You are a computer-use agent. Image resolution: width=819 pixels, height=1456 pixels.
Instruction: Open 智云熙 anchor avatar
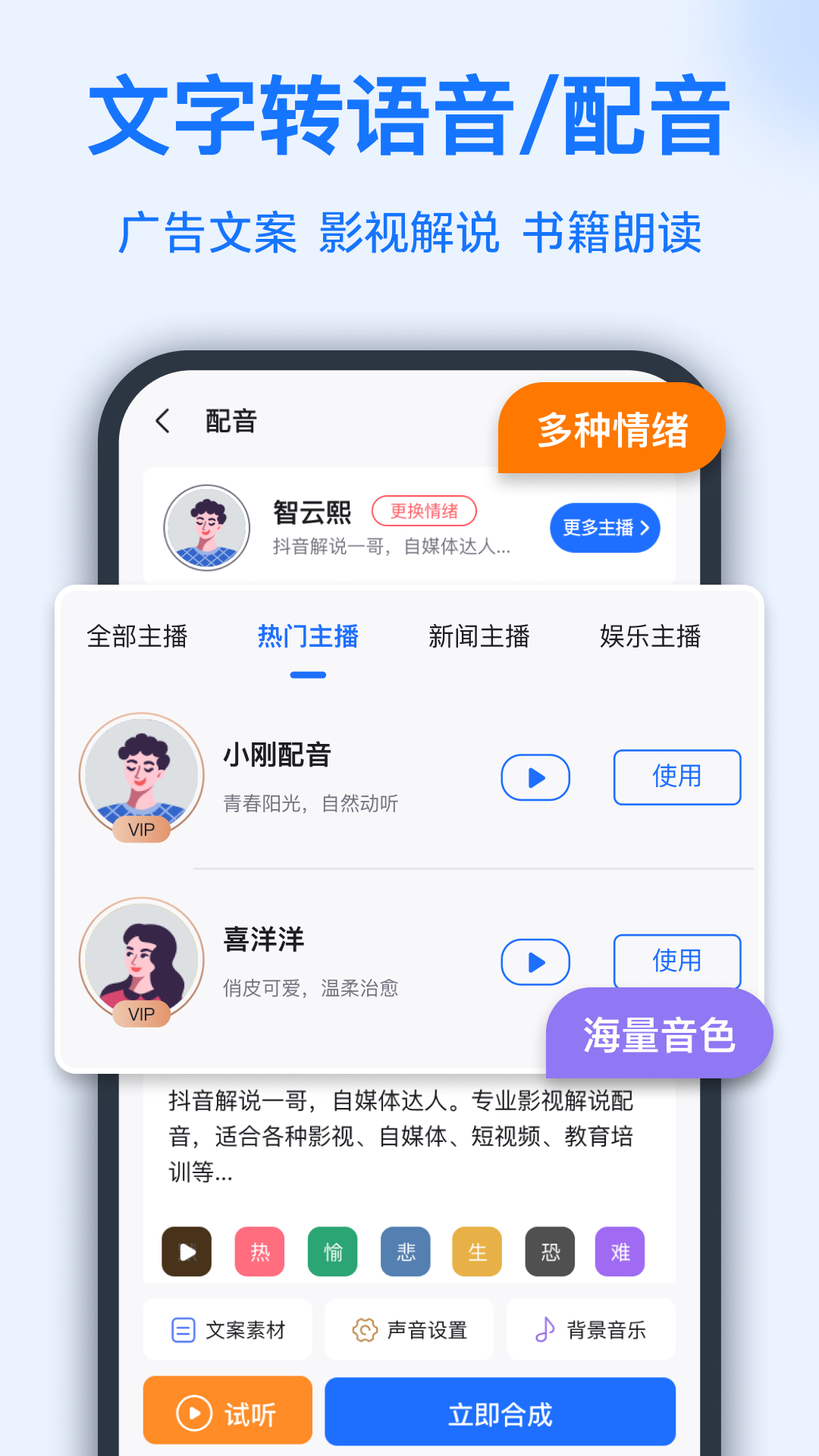(203, 527)
